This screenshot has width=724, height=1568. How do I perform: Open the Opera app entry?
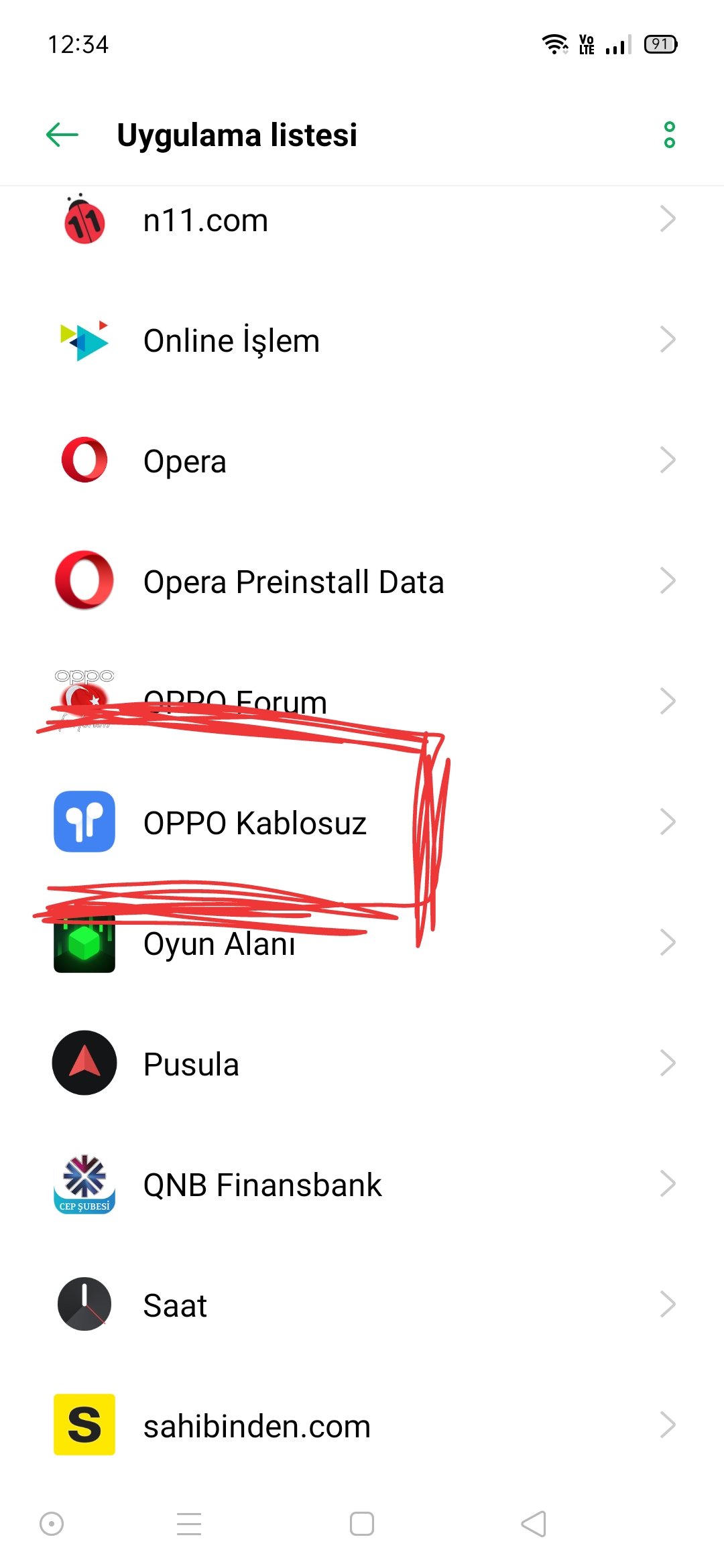(x=362, y=460)
